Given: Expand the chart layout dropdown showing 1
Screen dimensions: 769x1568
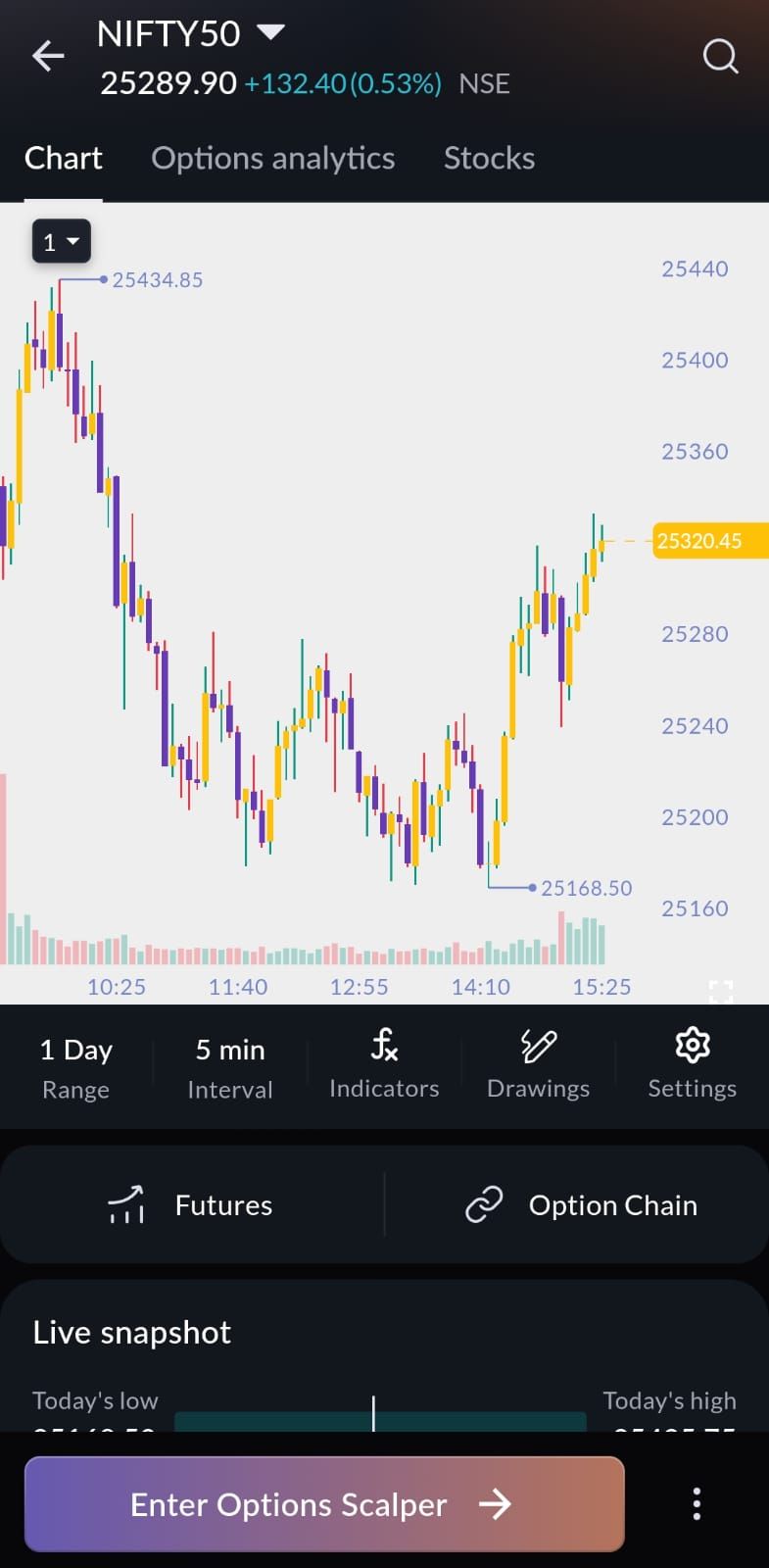Looking at the screenshot, I should click(x=62, y=242).
